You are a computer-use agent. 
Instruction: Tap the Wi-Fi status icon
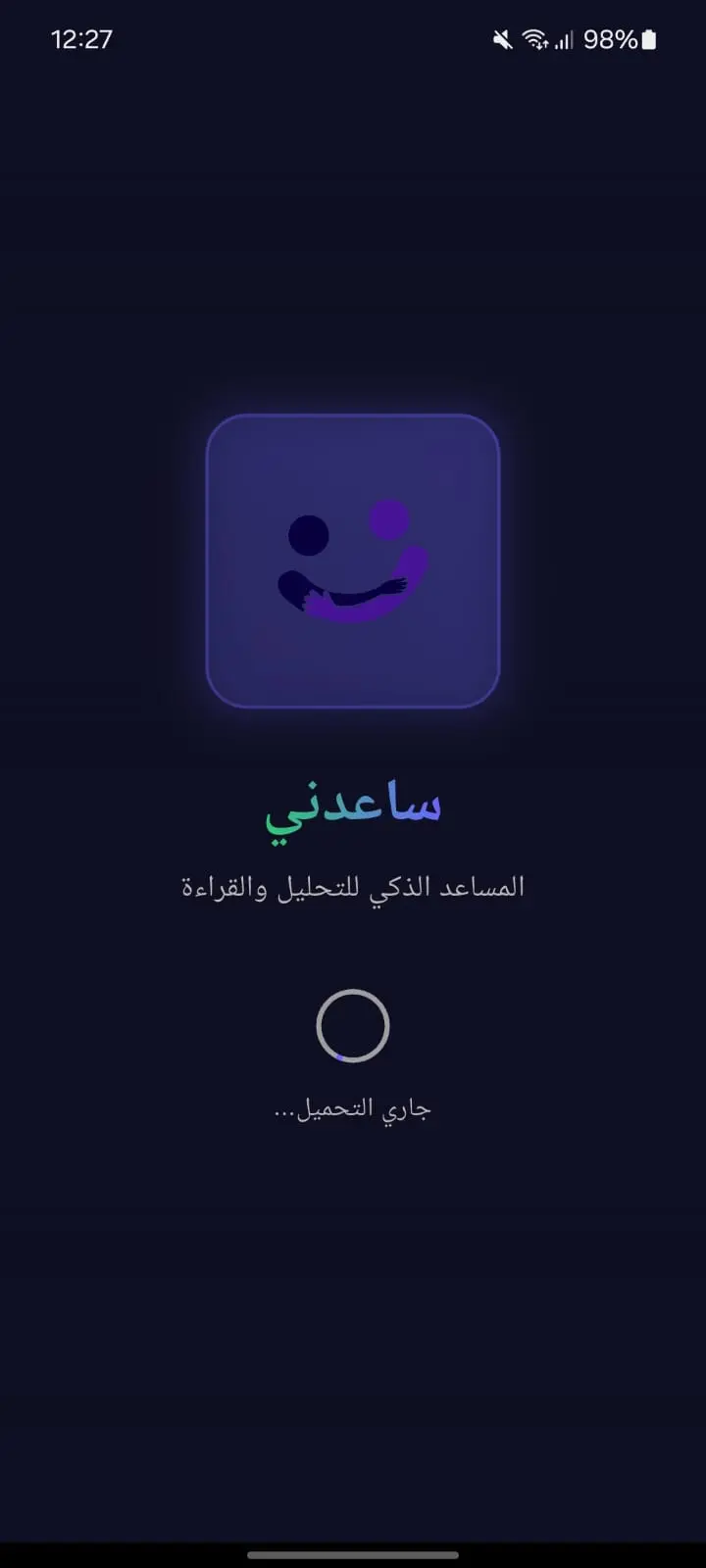click(x=534, y=39)
